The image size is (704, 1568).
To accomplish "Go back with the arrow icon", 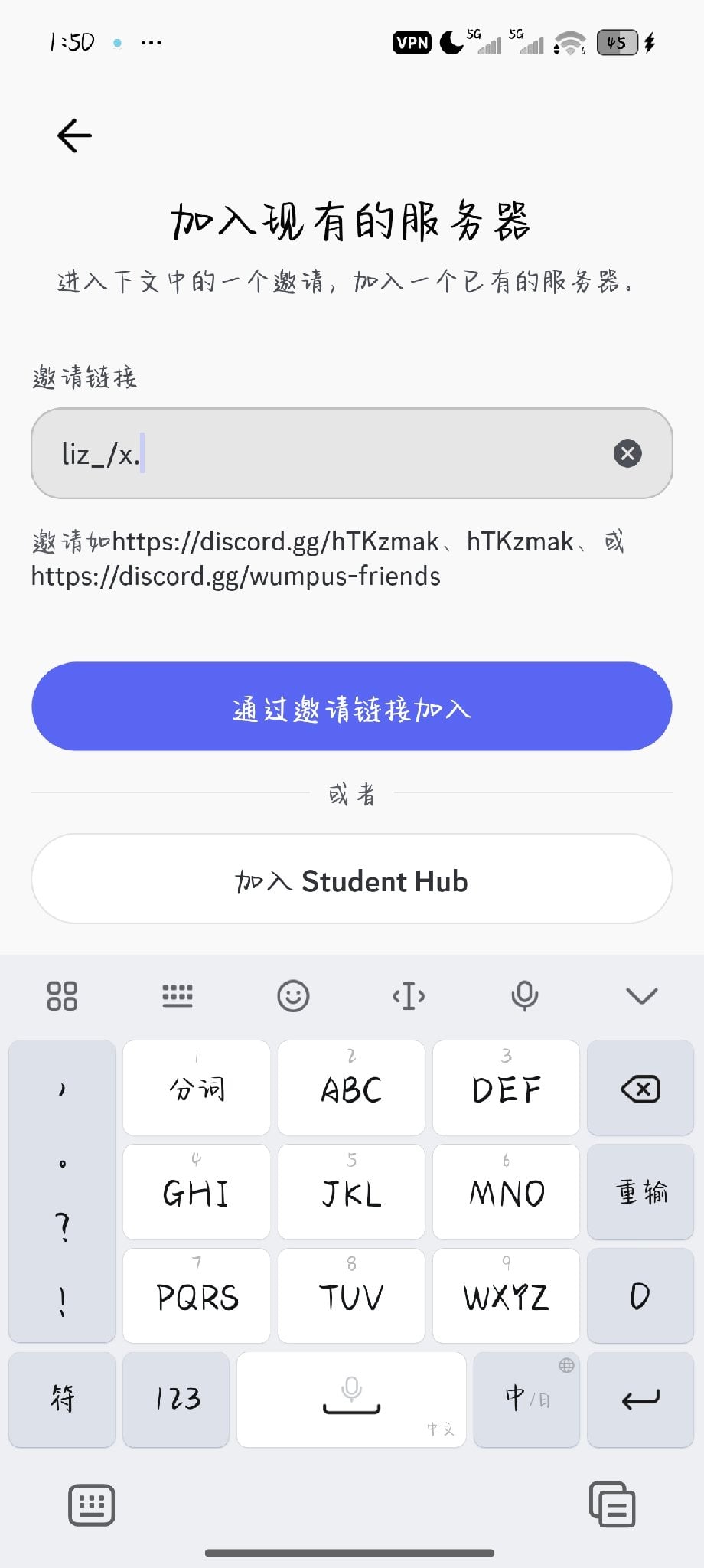I will tap(74, 136).
